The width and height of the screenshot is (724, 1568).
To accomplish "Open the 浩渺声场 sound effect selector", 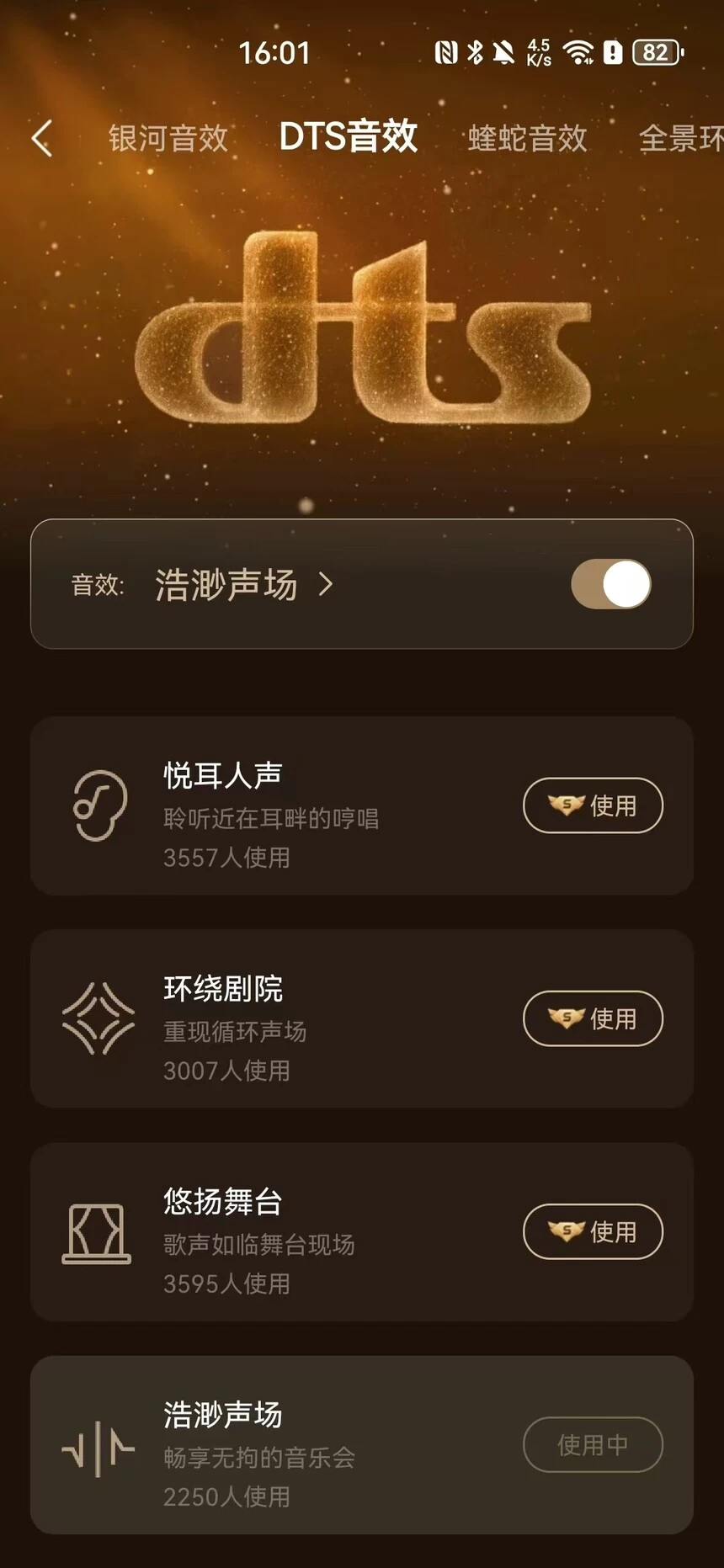I will point(244,584).
